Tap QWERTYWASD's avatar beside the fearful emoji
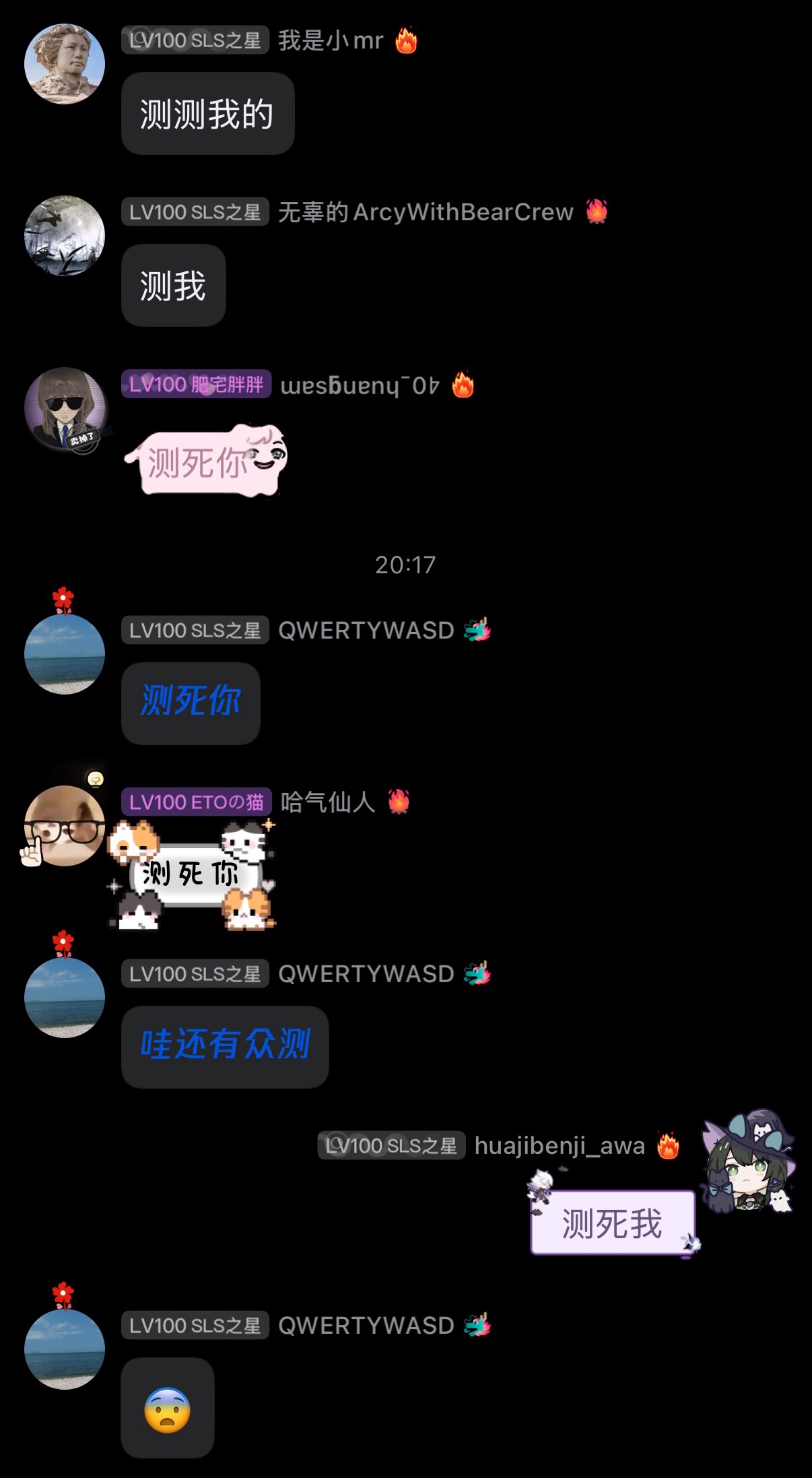Image resolution: width=812 pixels, height=1478 pixels. 65,1349
